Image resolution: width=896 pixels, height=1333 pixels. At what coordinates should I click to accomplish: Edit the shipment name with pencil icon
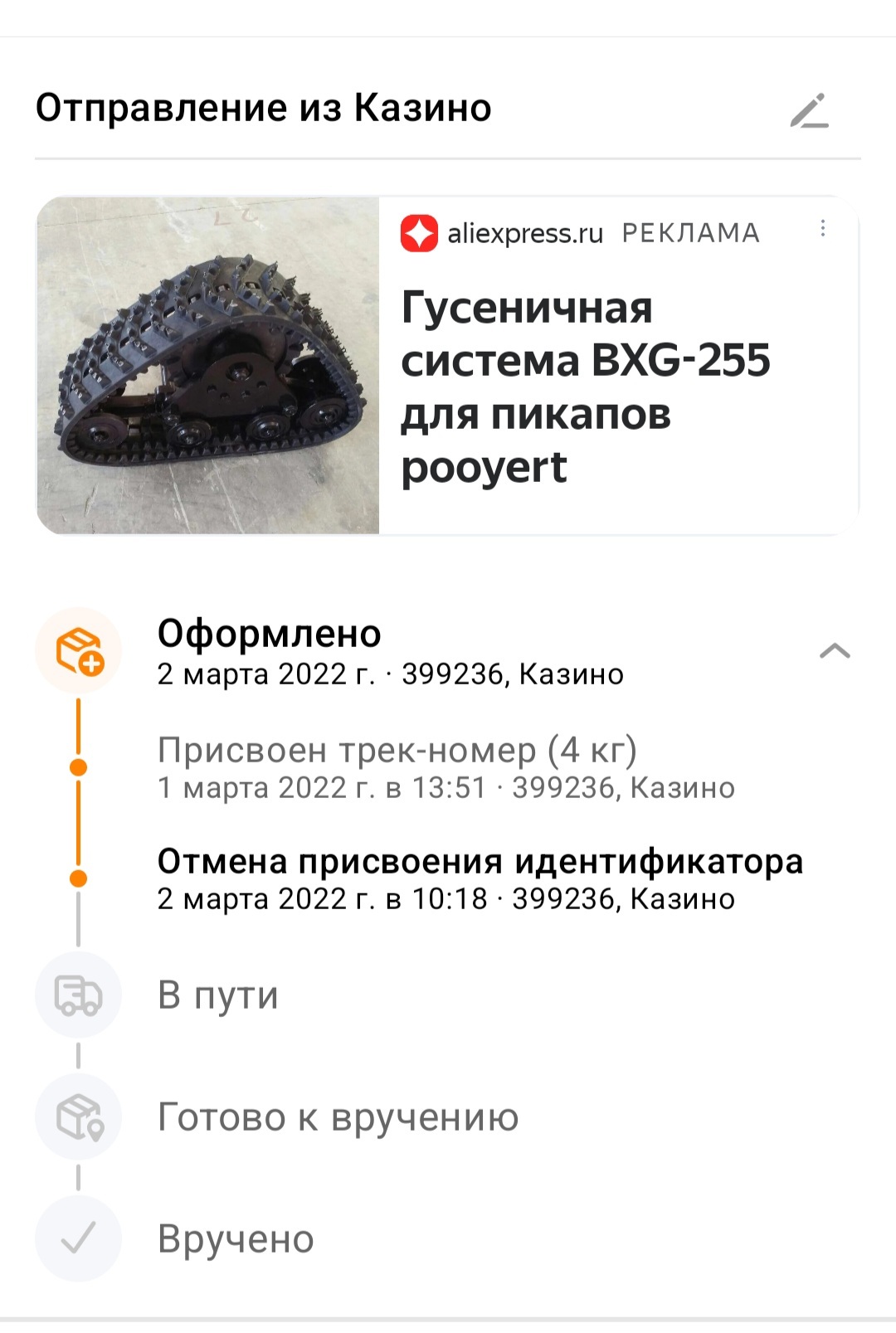click(809, 111)
